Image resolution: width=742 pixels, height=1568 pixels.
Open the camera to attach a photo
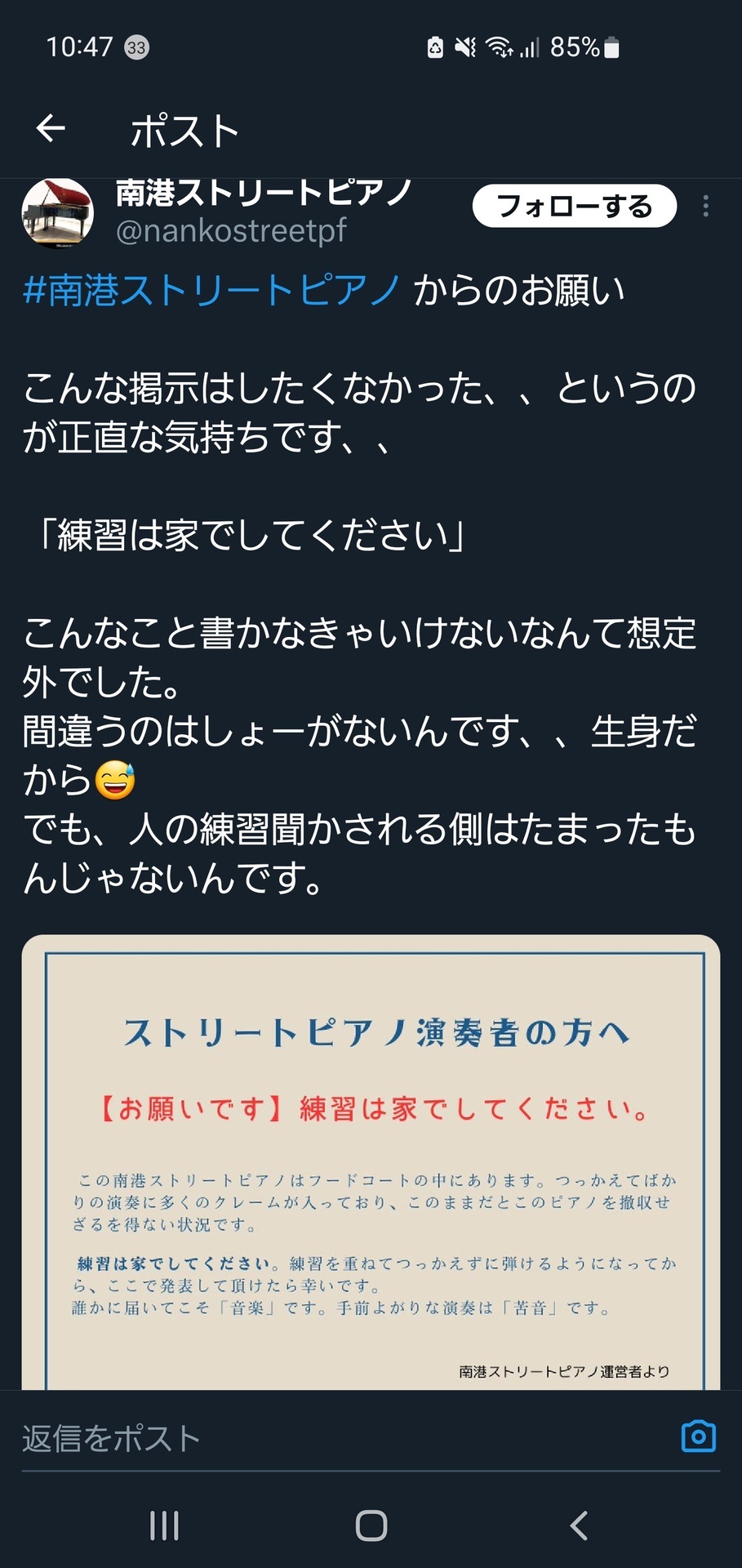coord(698,1437)
